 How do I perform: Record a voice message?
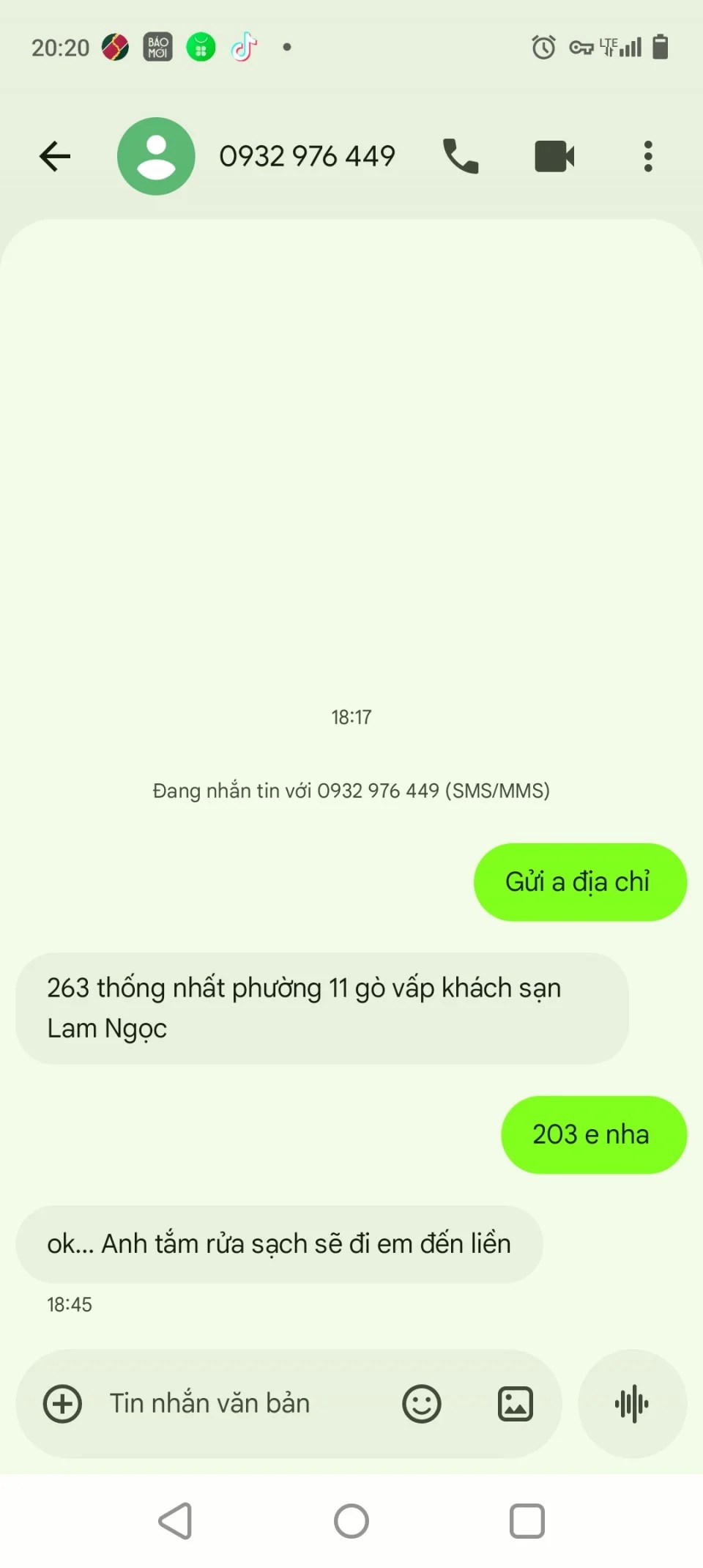click(x=632, y=1404)
